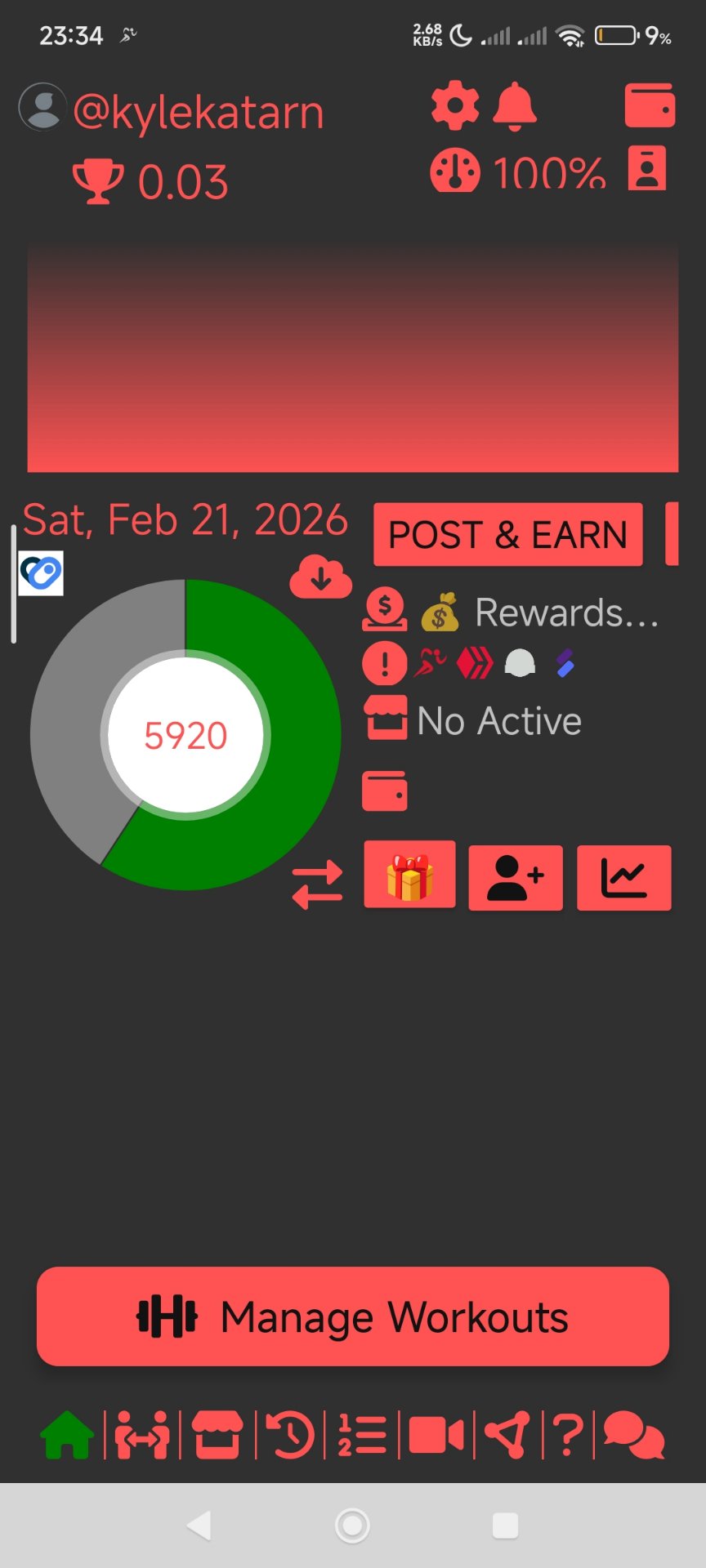
Task: Open the store tab in bottom navigation
Action: click(x=219, y=1434)
